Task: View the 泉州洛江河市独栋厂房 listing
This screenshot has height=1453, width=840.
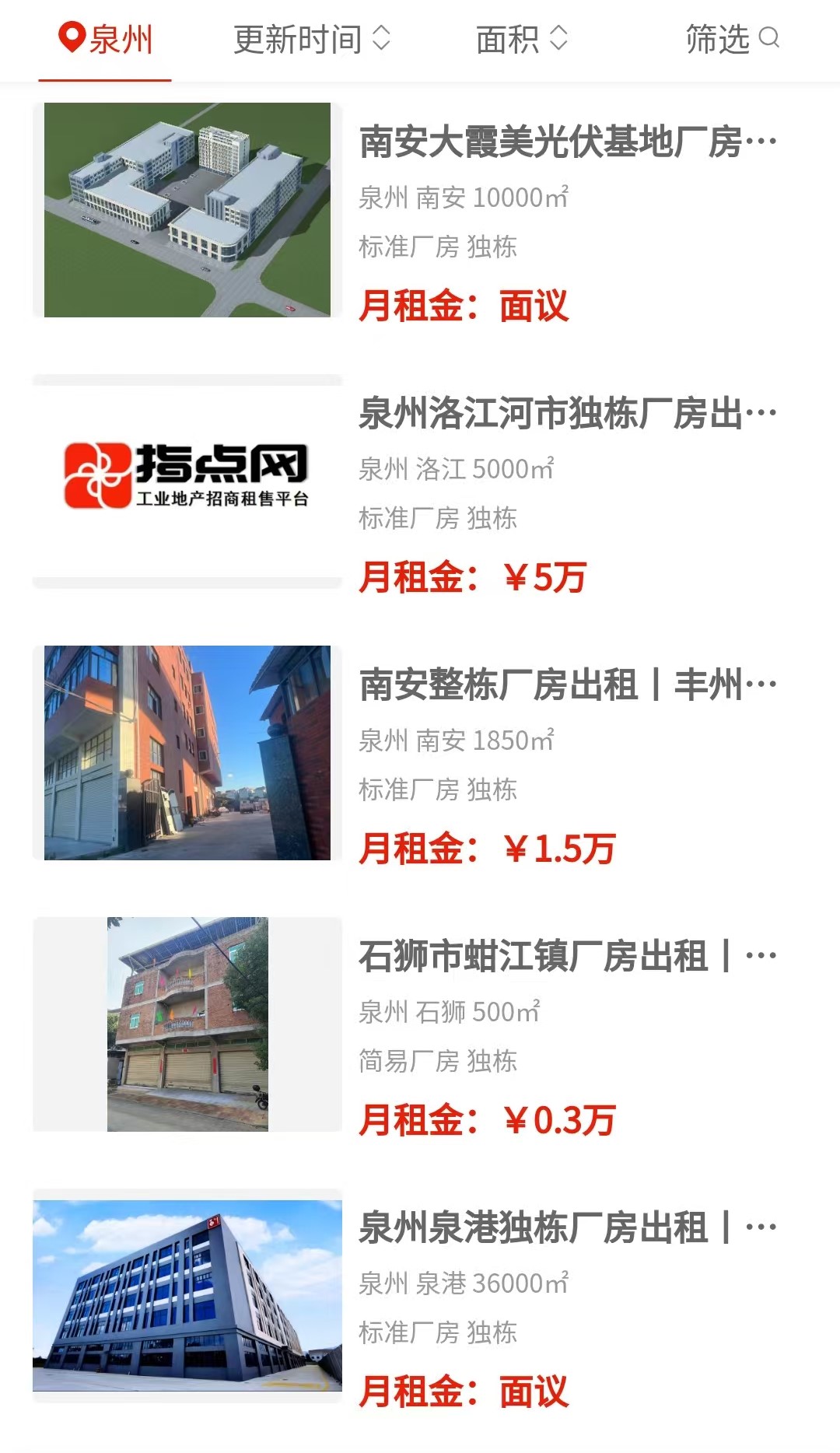Action: [x=568, y=414]
